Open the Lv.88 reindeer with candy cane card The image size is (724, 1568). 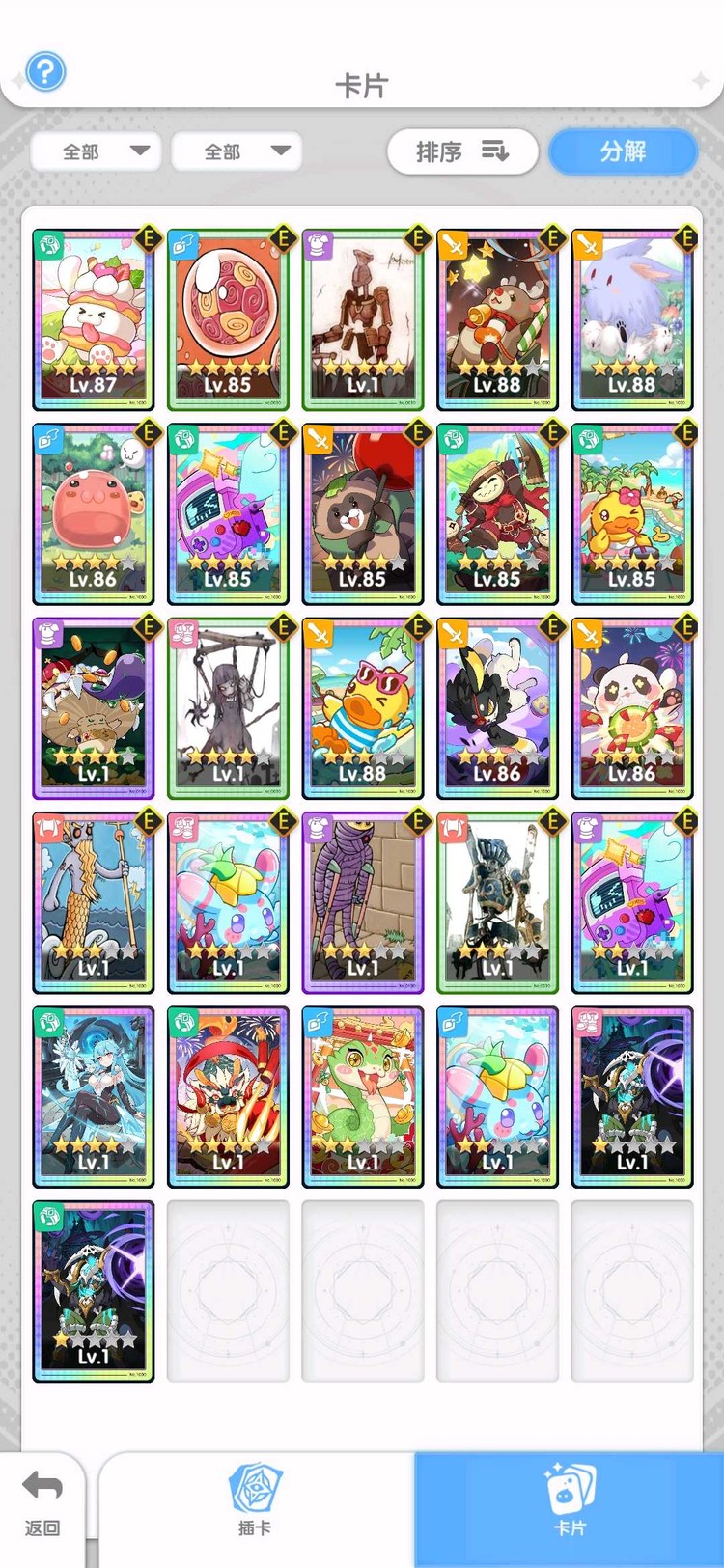coord(498,320)
